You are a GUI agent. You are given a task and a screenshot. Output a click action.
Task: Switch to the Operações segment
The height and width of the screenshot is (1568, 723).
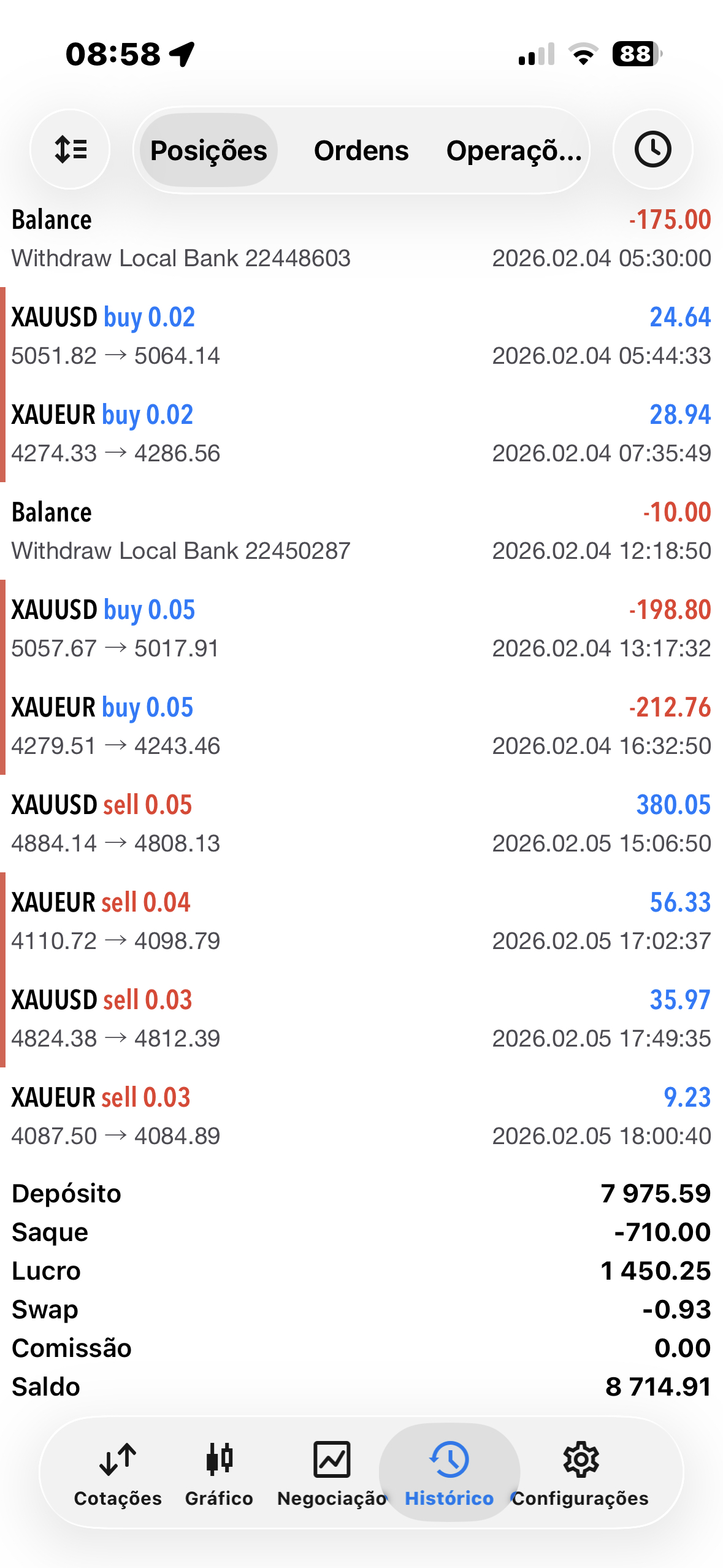pos(514,150)
